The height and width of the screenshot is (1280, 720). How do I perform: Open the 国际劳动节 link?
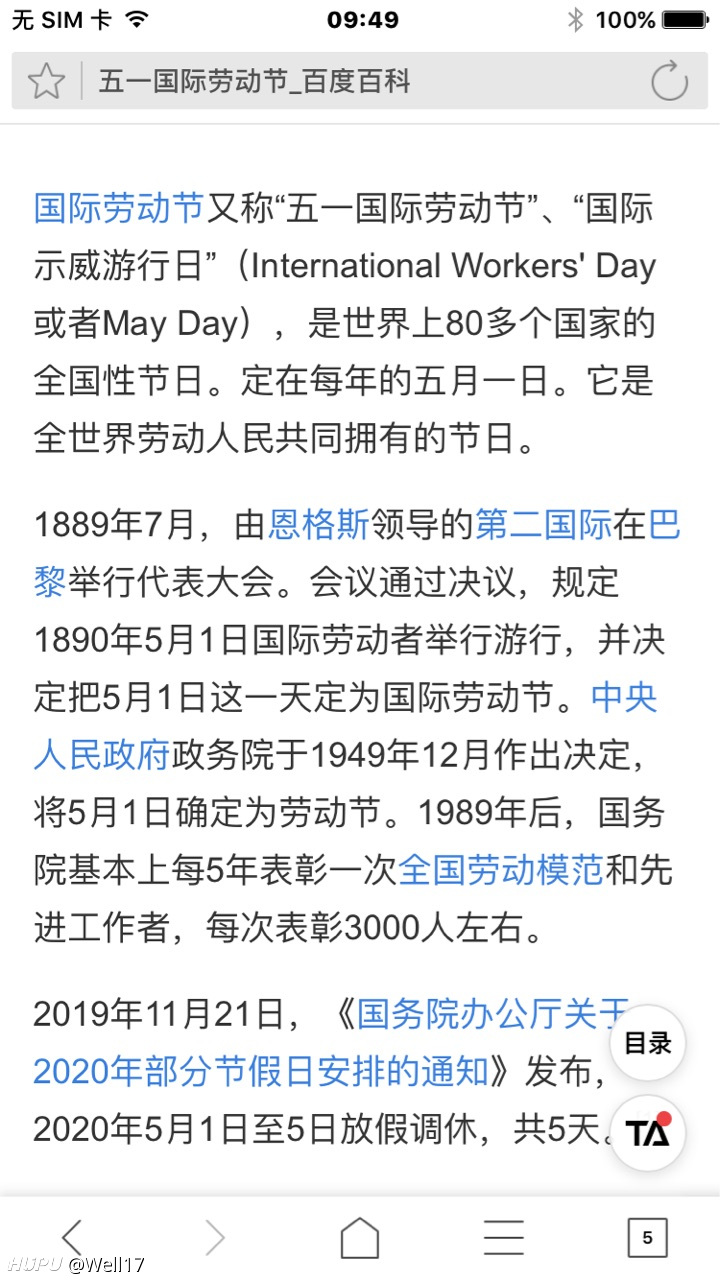tap(119, 209)
